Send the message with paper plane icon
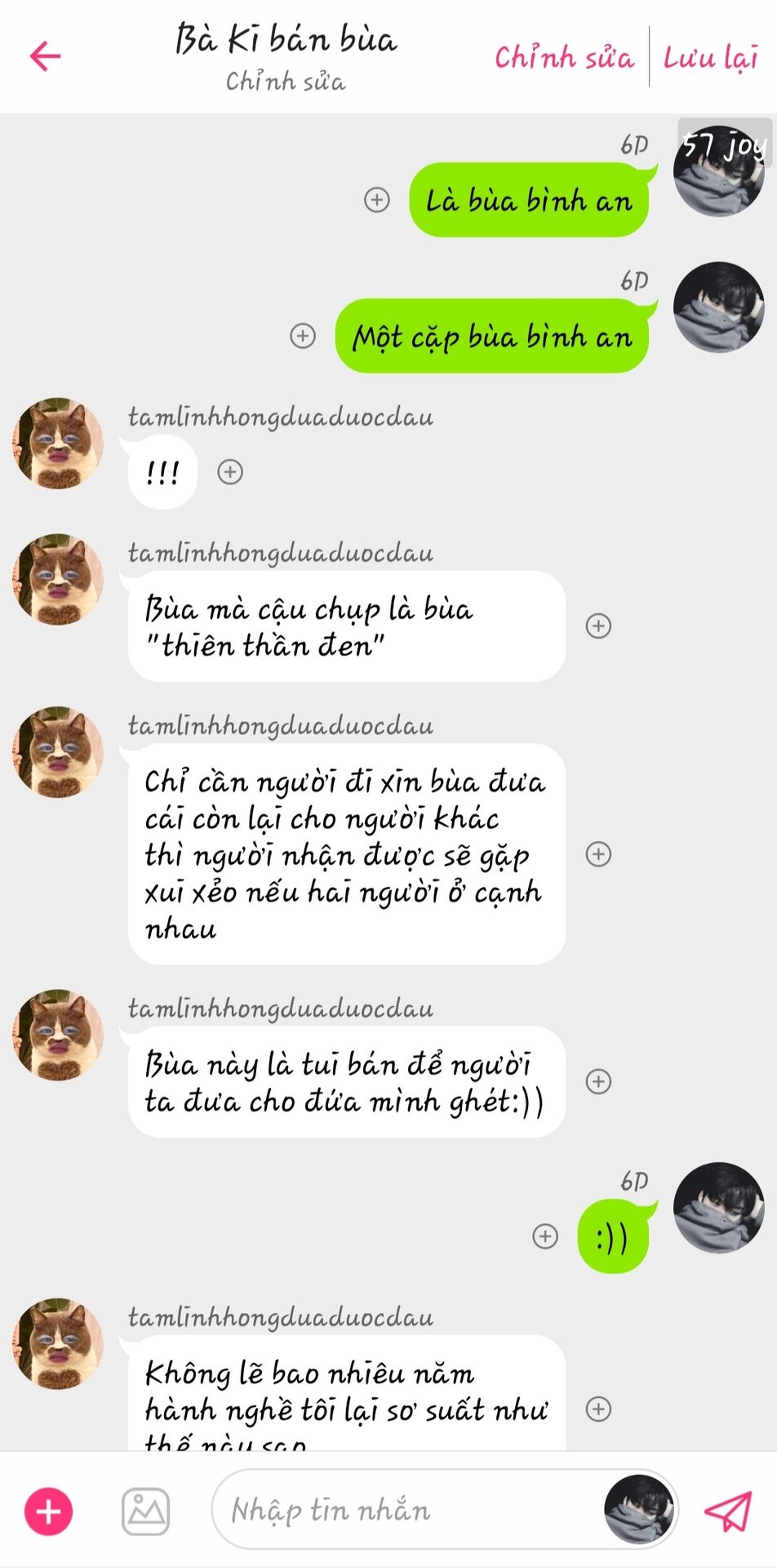The height and width of the screenshot is (1568, 777). coord(727,1511)
